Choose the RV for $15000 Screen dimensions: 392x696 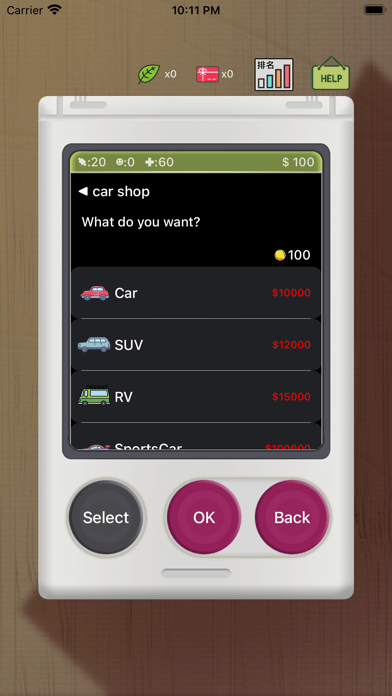[x=196, y=397]
